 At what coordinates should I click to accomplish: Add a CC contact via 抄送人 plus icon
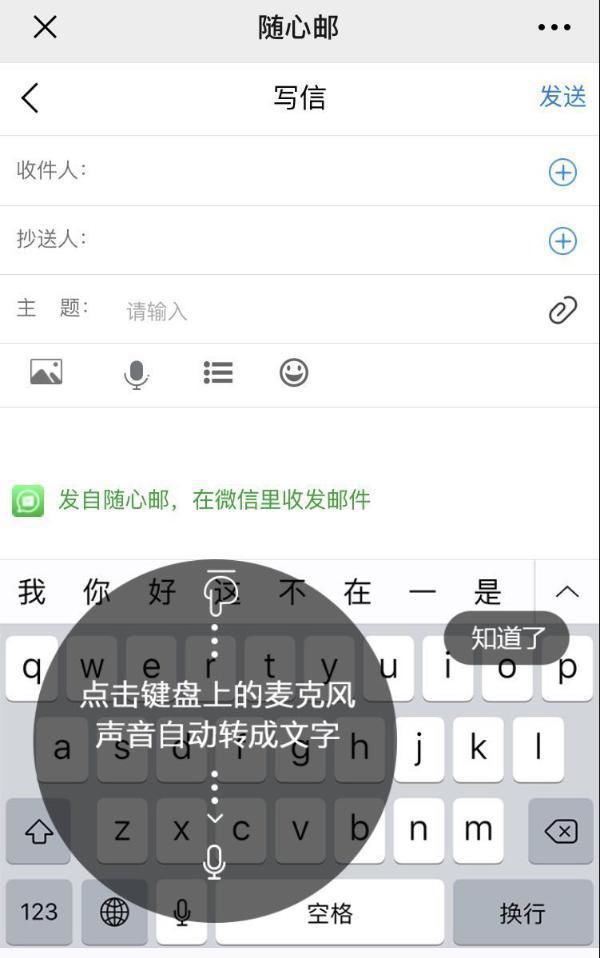(x=562, y=241)
